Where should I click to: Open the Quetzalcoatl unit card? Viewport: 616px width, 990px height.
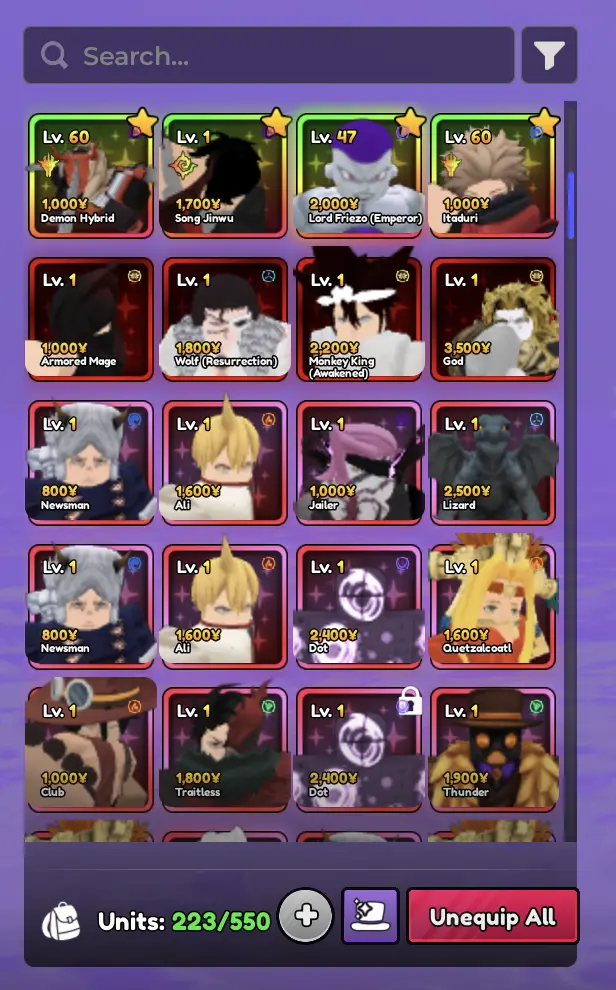(493, 606)
